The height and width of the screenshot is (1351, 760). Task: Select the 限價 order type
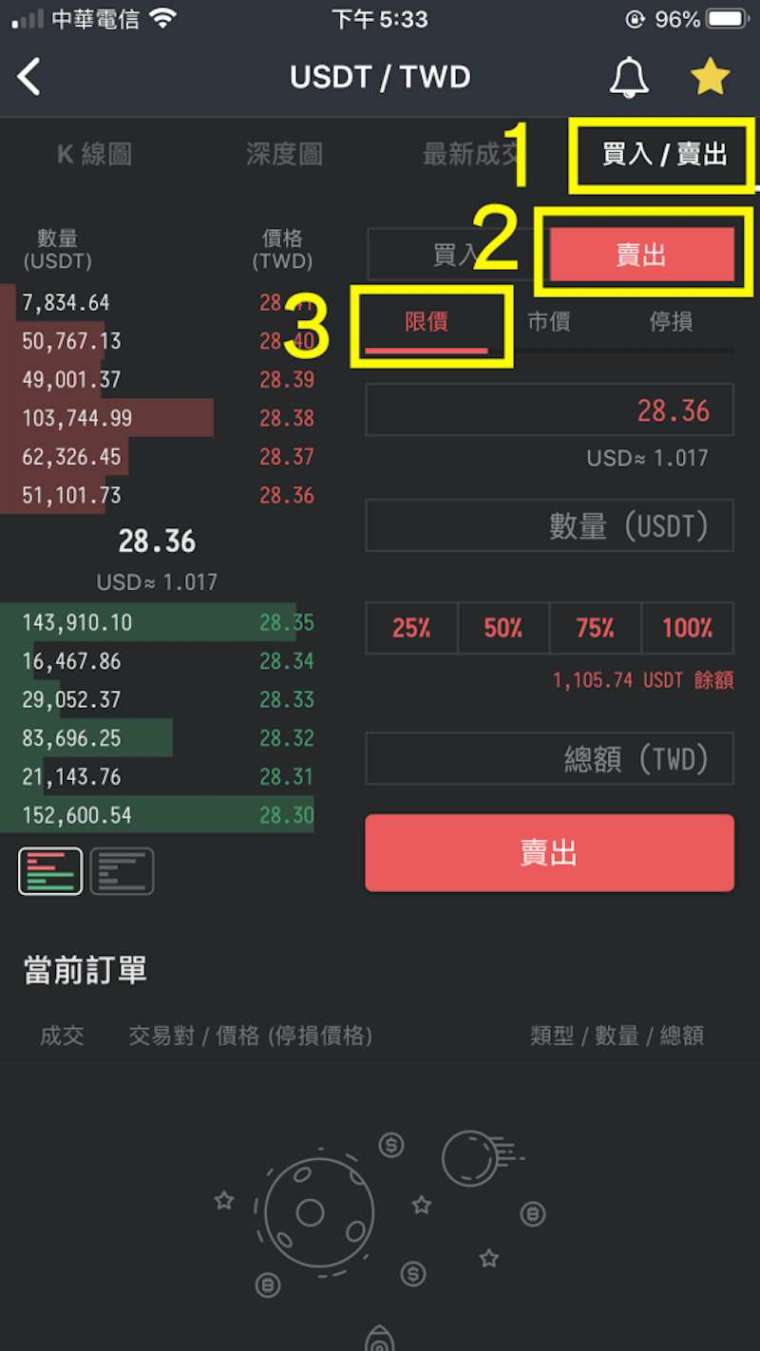point(427,323)
